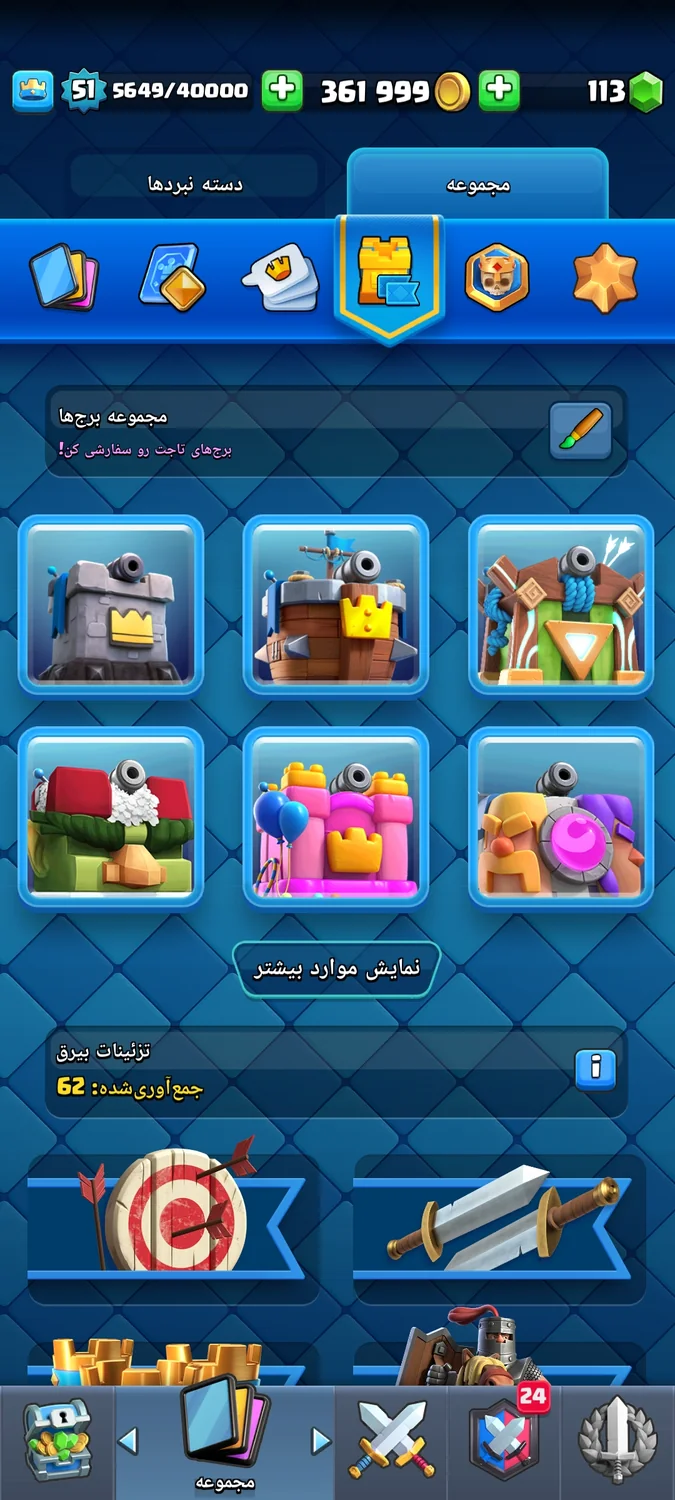The height and width of the screenshot is (1500, 675).
Task: Choose the pink bouncy castle tower skin
Action: pyautogui.click(x=336, y=817)
